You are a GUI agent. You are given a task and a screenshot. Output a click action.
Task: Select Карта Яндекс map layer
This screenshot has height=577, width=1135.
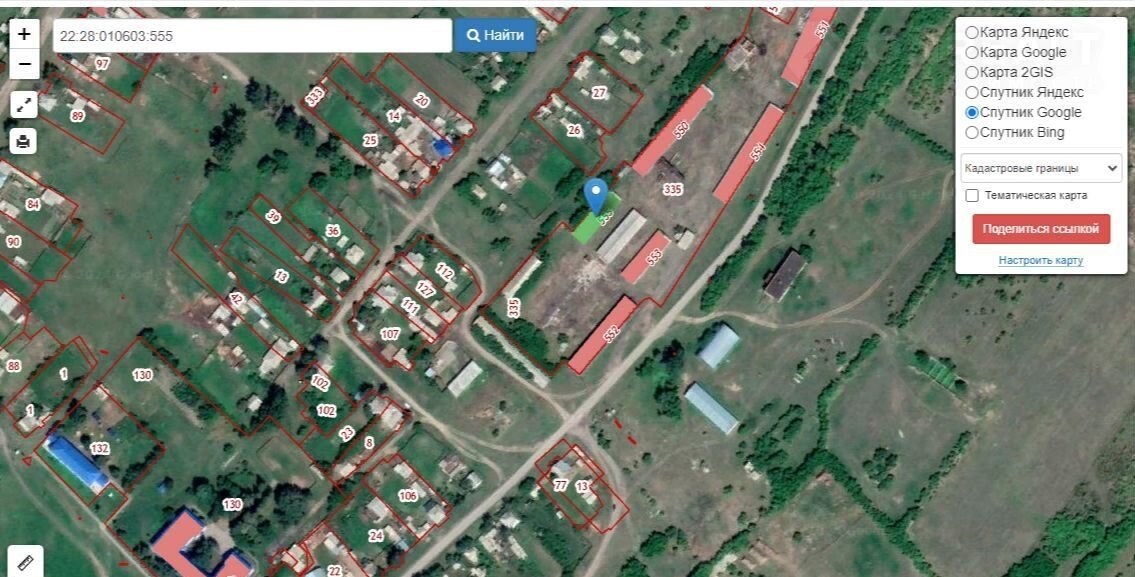click(x=972, y=32)
